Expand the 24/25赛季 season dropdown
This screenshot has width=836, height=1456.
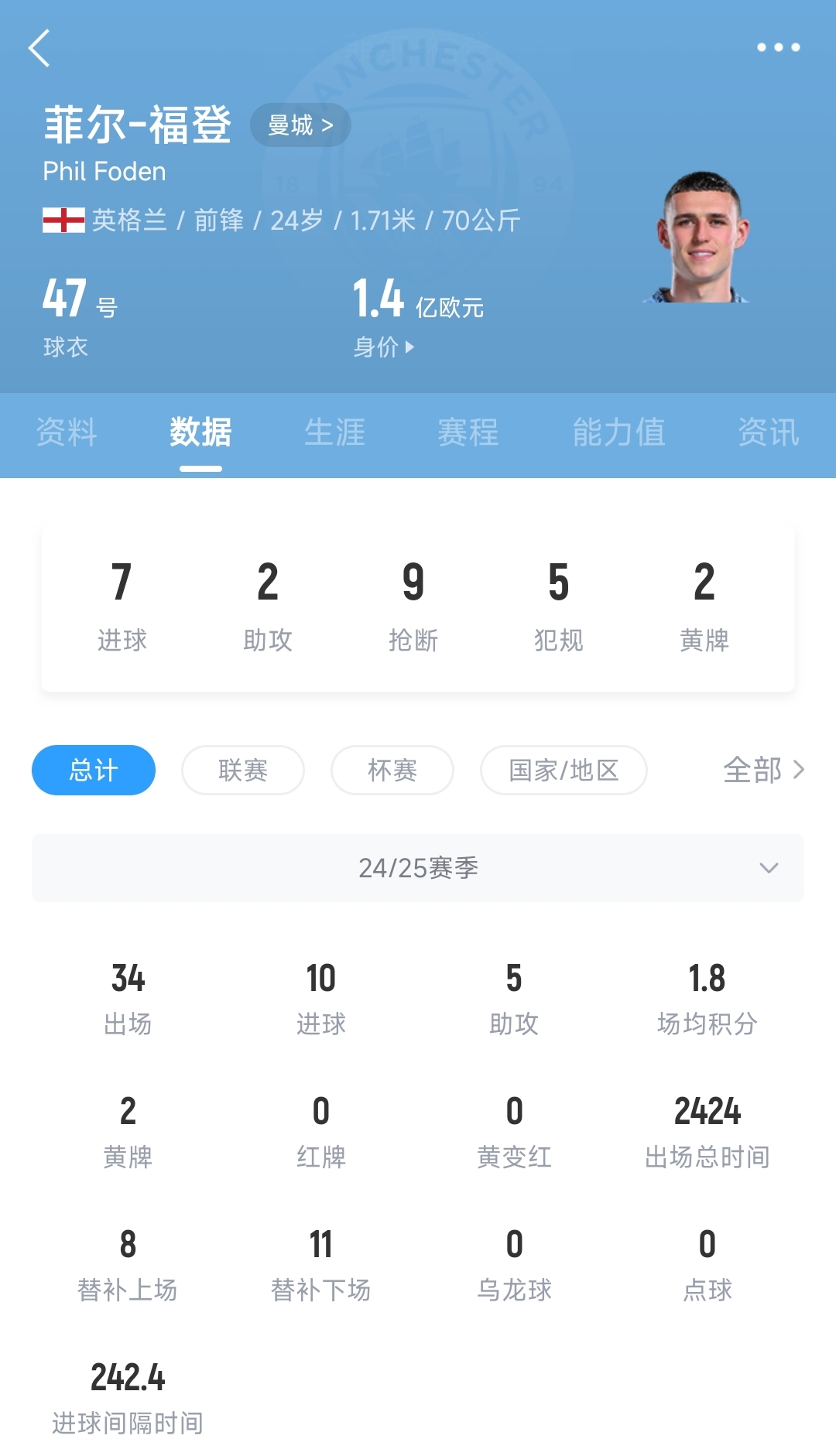418,868
